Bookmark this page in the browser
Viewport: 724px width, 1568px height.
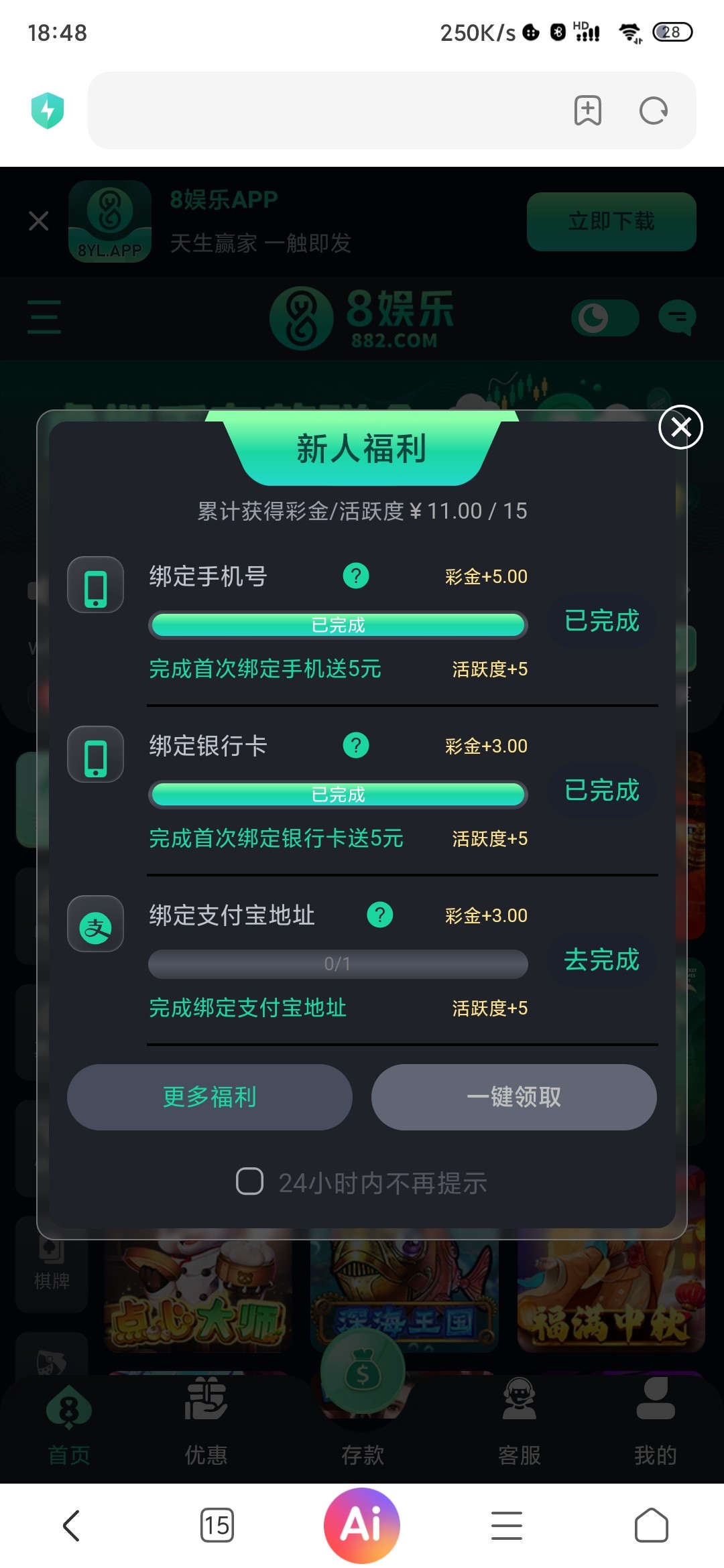click(588, 111)
